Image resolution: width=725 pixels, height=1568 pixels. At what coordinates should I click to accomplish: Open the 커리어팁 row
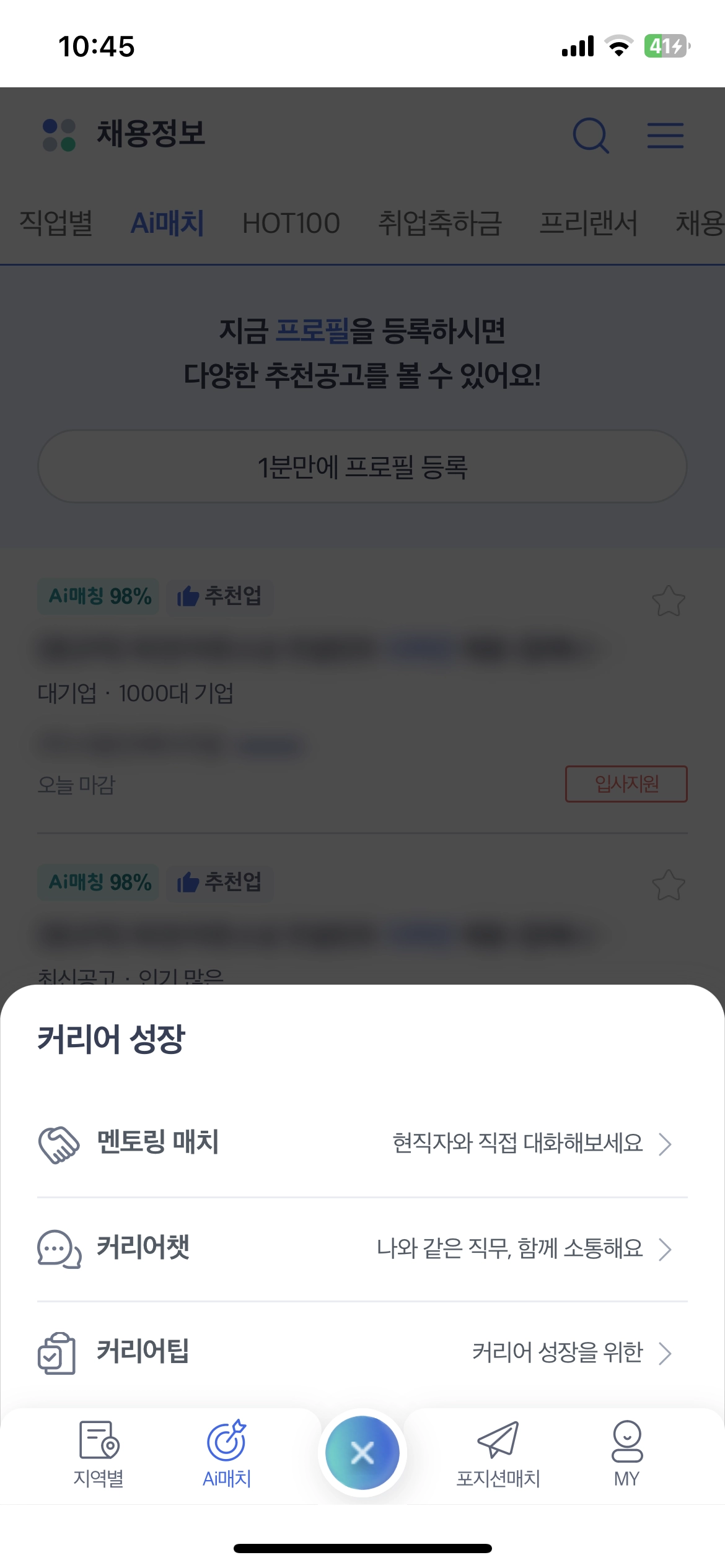tap(362, 1352)
